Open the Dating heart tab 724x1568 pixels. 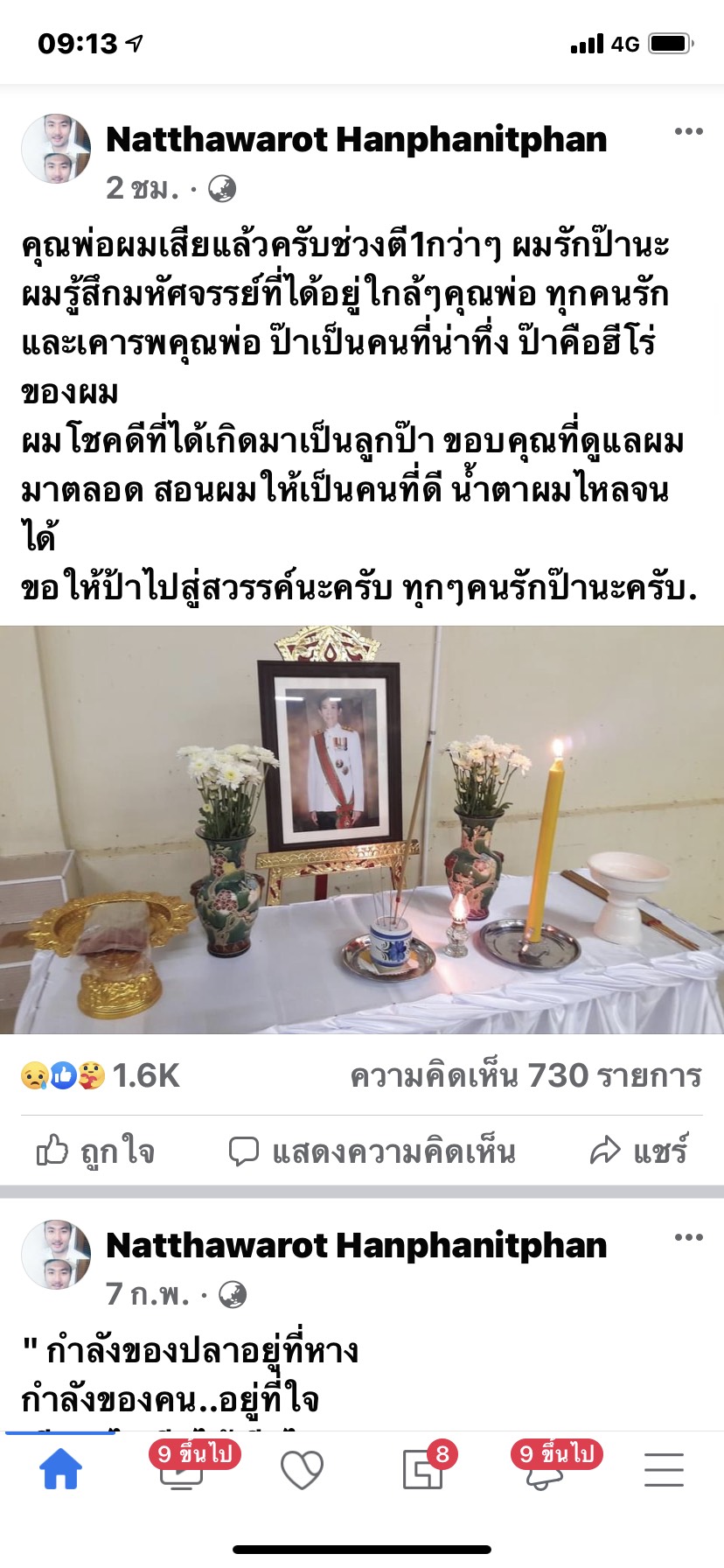click(x=302, y=1469)
